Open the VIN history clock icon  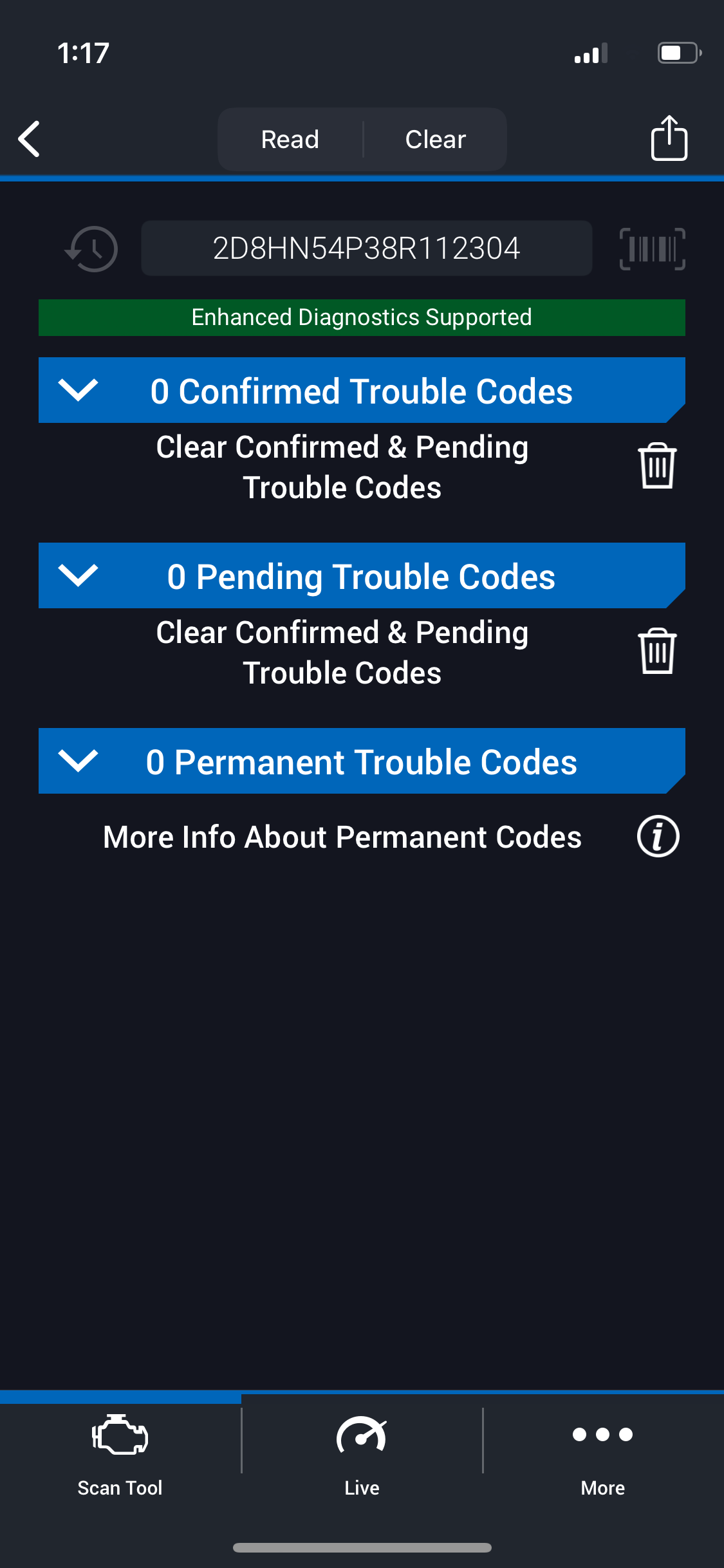pos(91,249)
